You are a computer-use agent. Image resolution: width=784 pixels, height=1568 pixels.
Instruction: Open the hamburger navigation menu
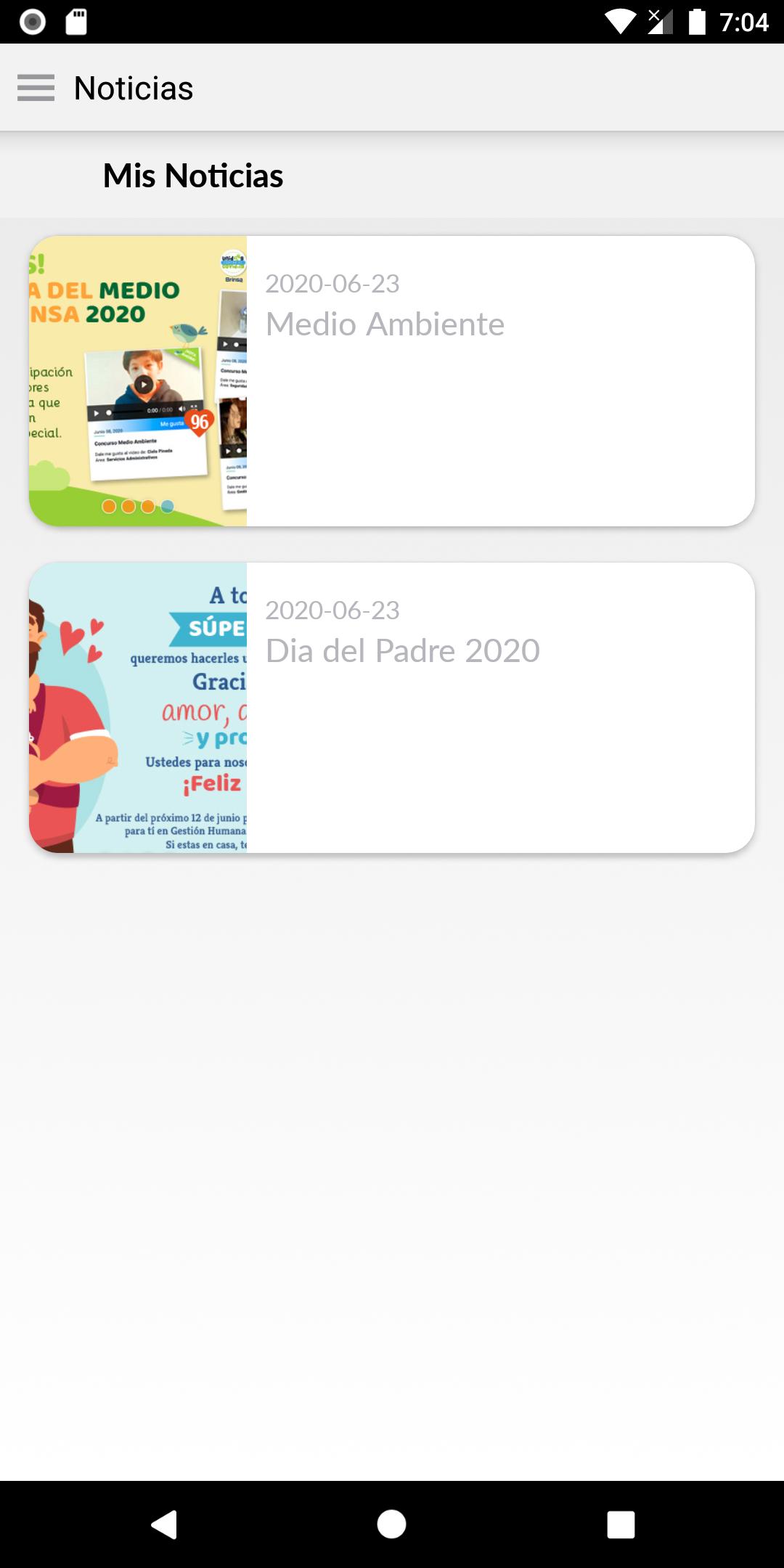tap(36, 88)
